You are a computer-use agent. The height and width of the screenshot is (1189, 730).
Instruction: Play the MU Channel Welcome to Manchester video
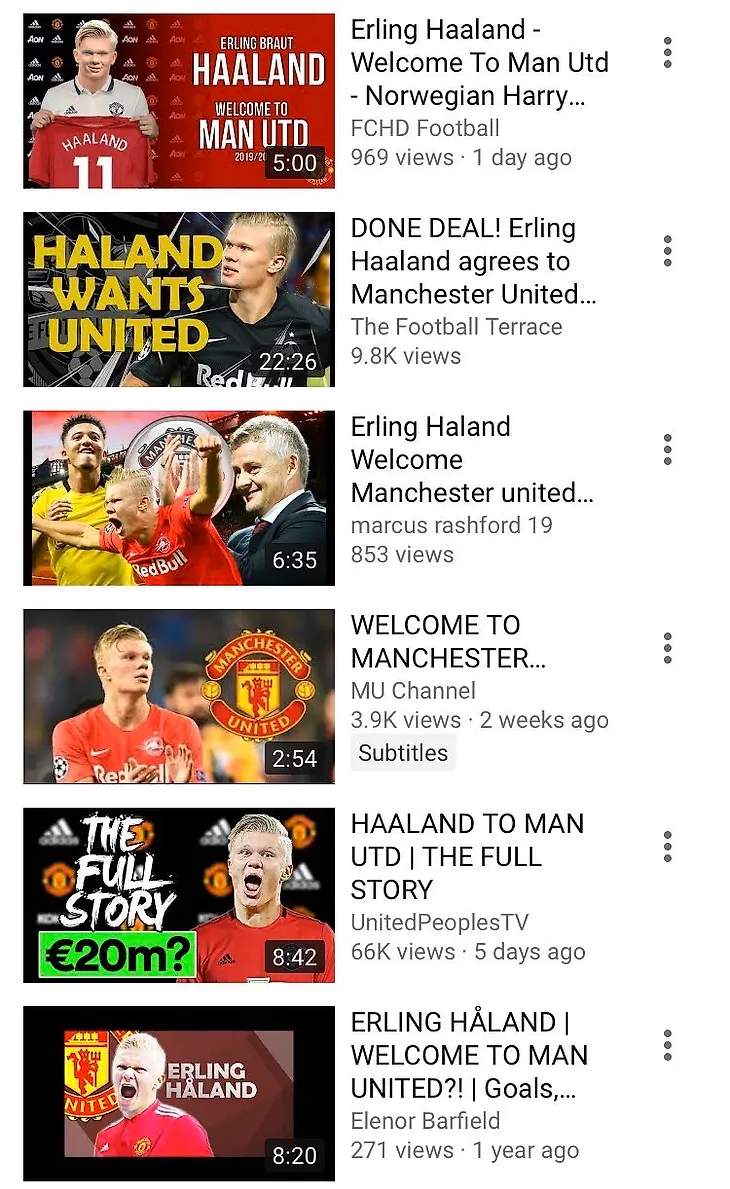click(179, 696)
